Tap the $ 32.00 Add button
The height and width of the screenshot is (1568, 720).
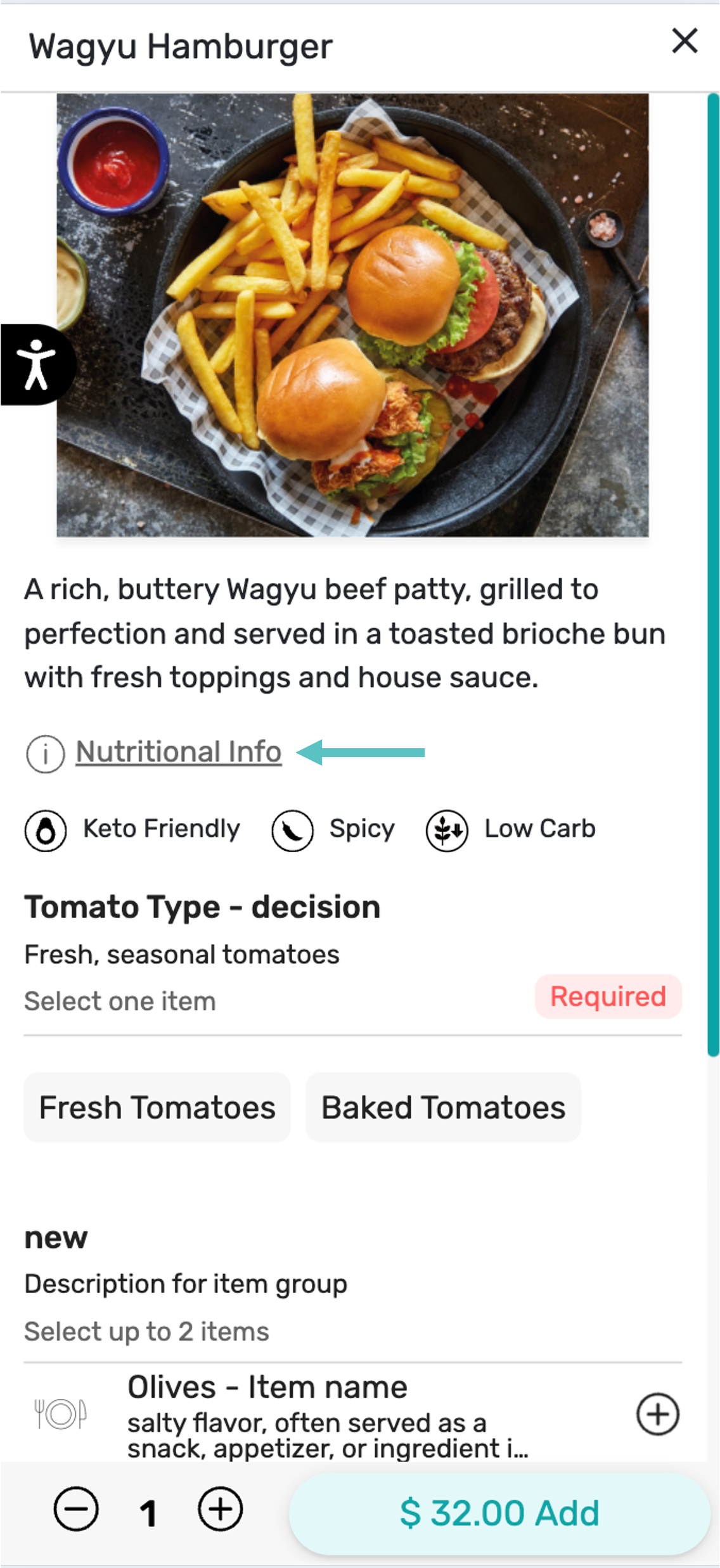pyautogui.click(x=499, y=1513)
